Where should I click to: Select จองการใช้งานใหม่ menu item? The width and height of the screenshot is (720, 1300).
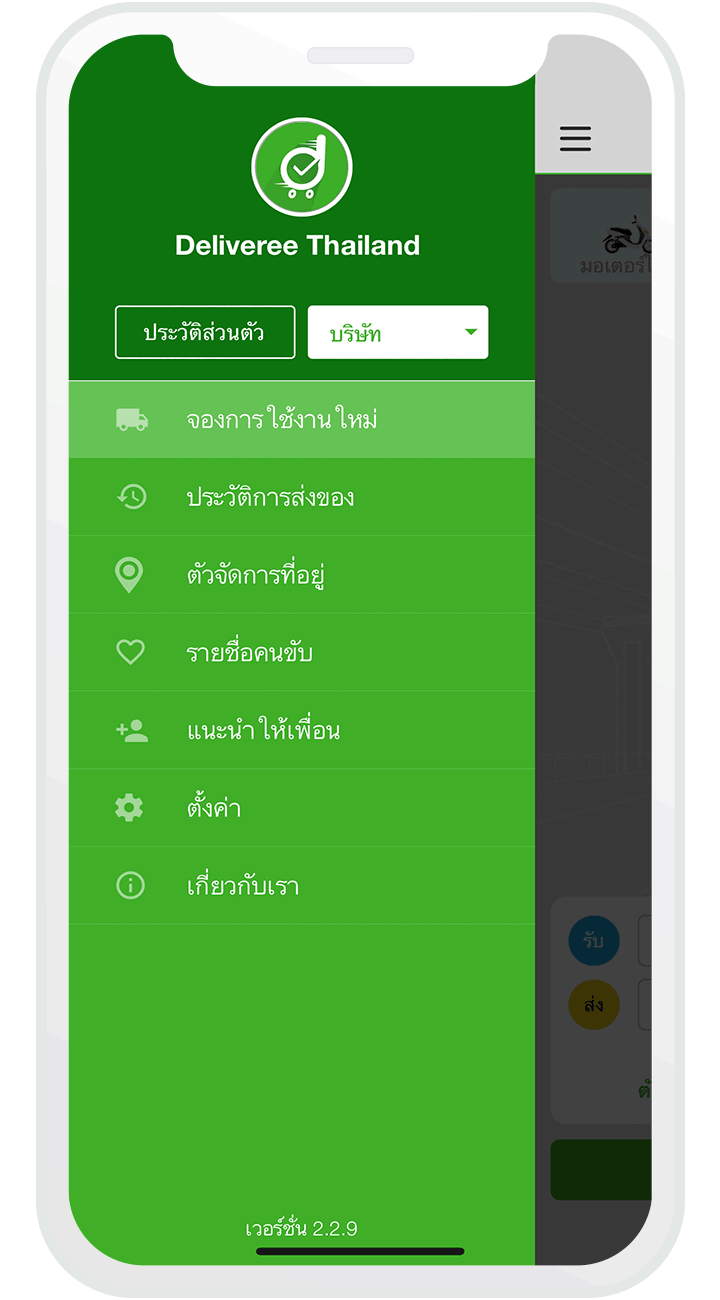click(300, 420)
